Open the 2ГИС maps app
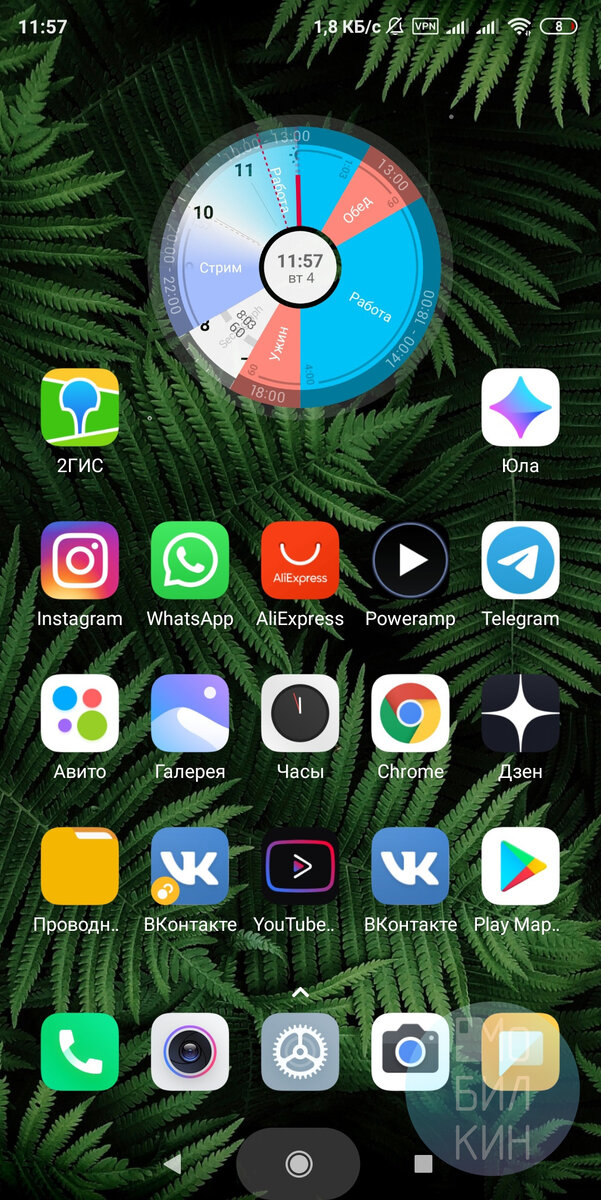Image resolution: width=601 pixels, height=1200 pixels. click(80, 407)
